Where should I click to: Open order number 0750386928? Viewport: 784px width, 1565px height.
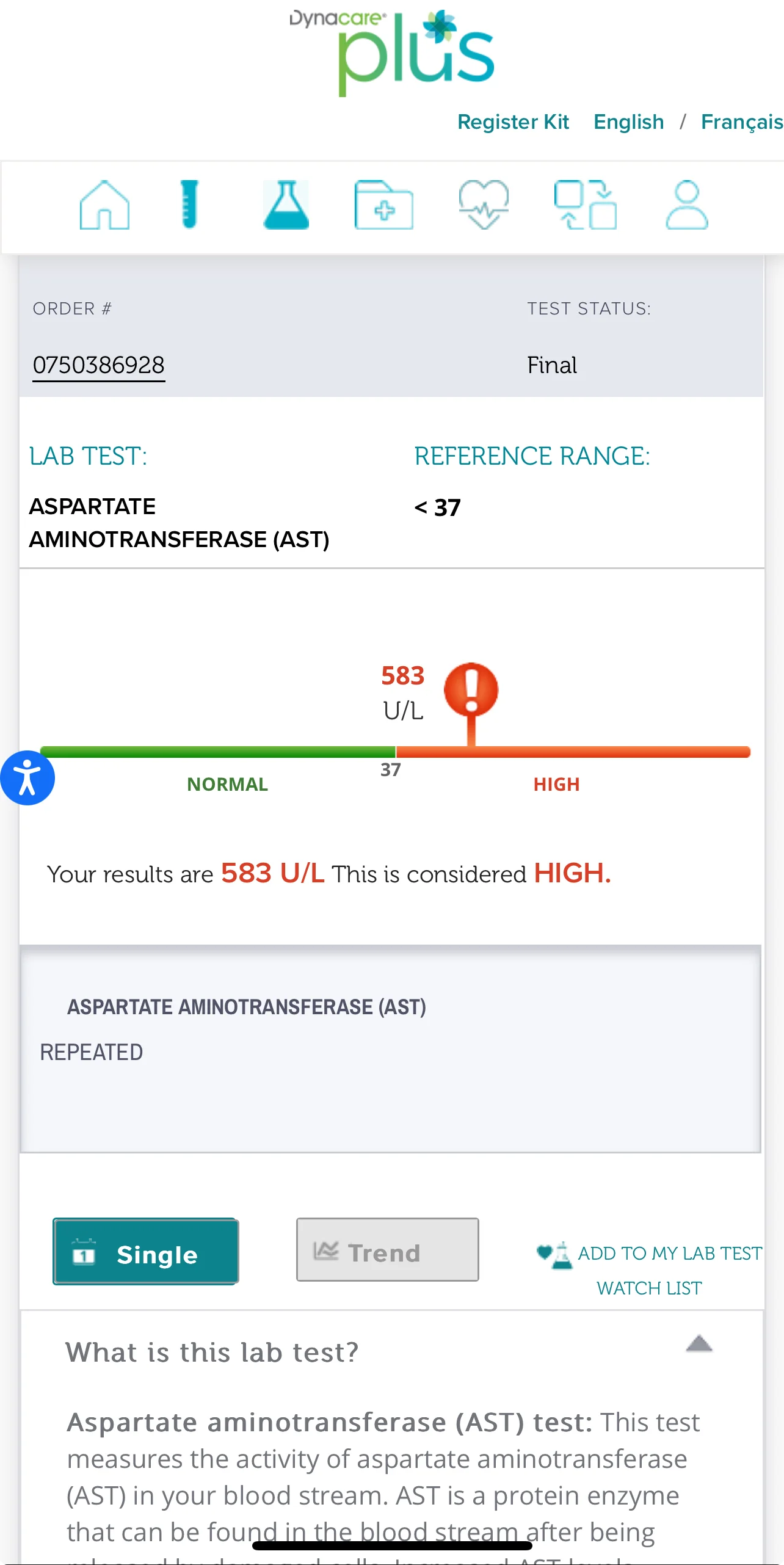[99, 366]
